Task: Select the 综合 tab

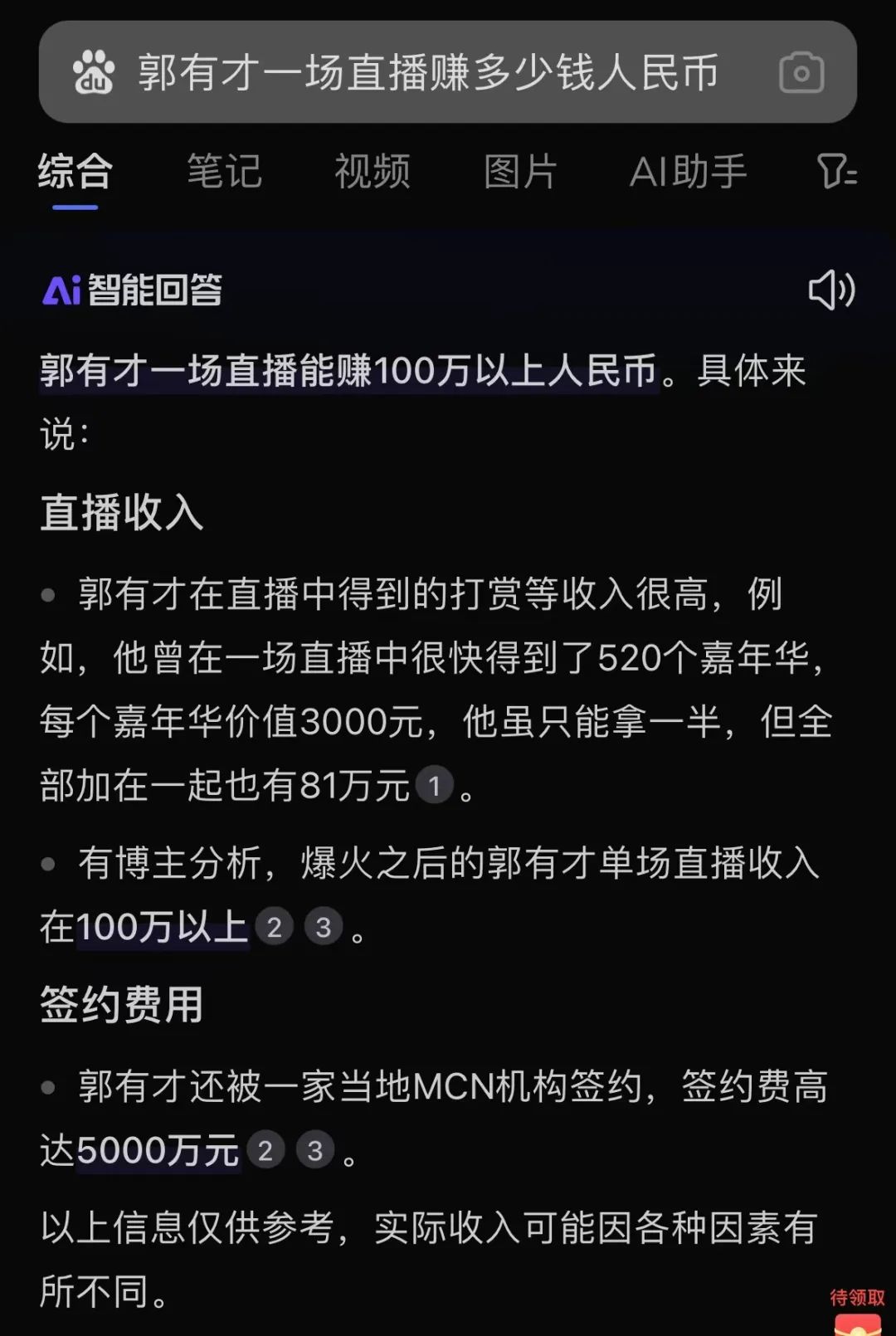Action: coord(75,172)
